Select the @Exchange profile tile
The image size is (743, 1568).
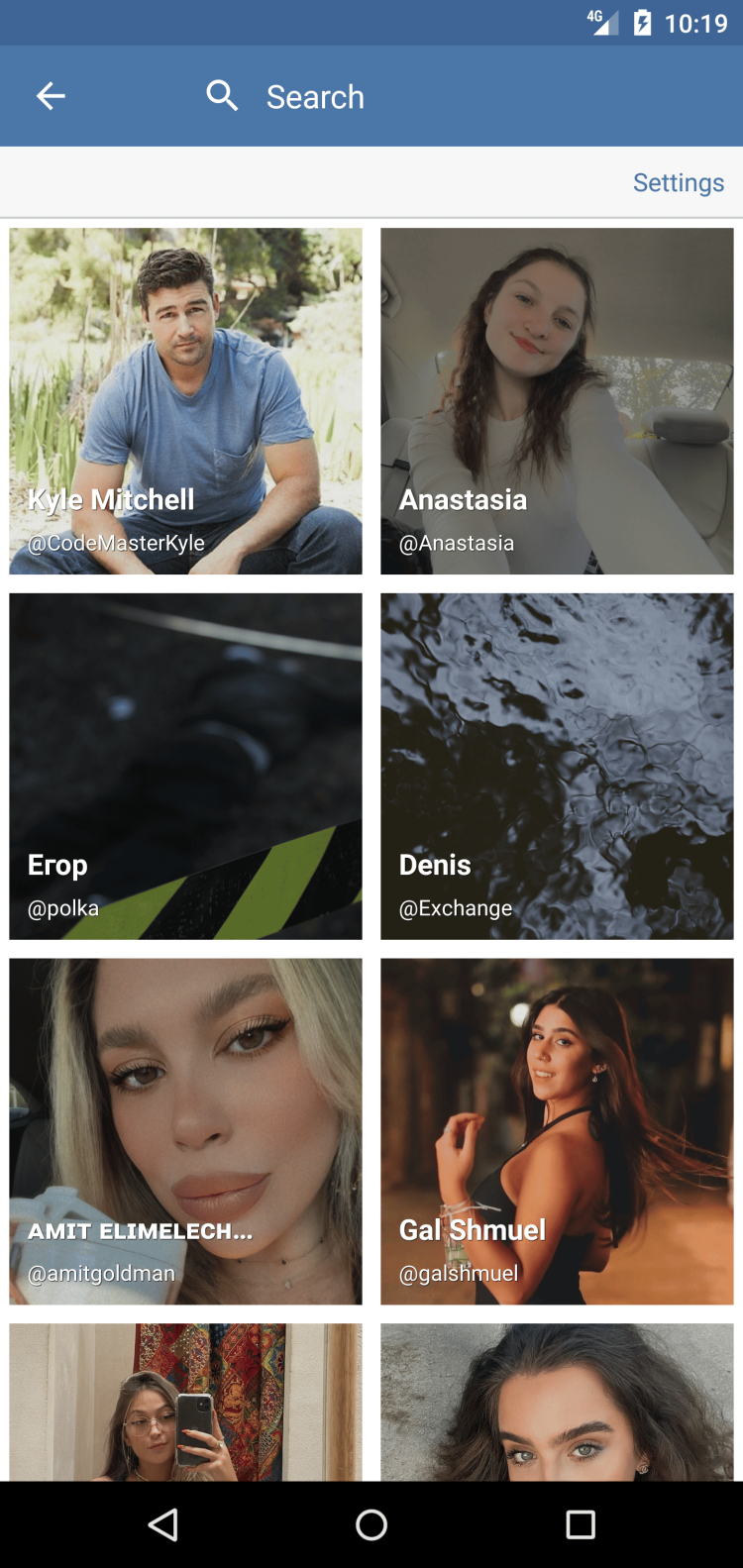pyautogui.click(x=557, y=766)
